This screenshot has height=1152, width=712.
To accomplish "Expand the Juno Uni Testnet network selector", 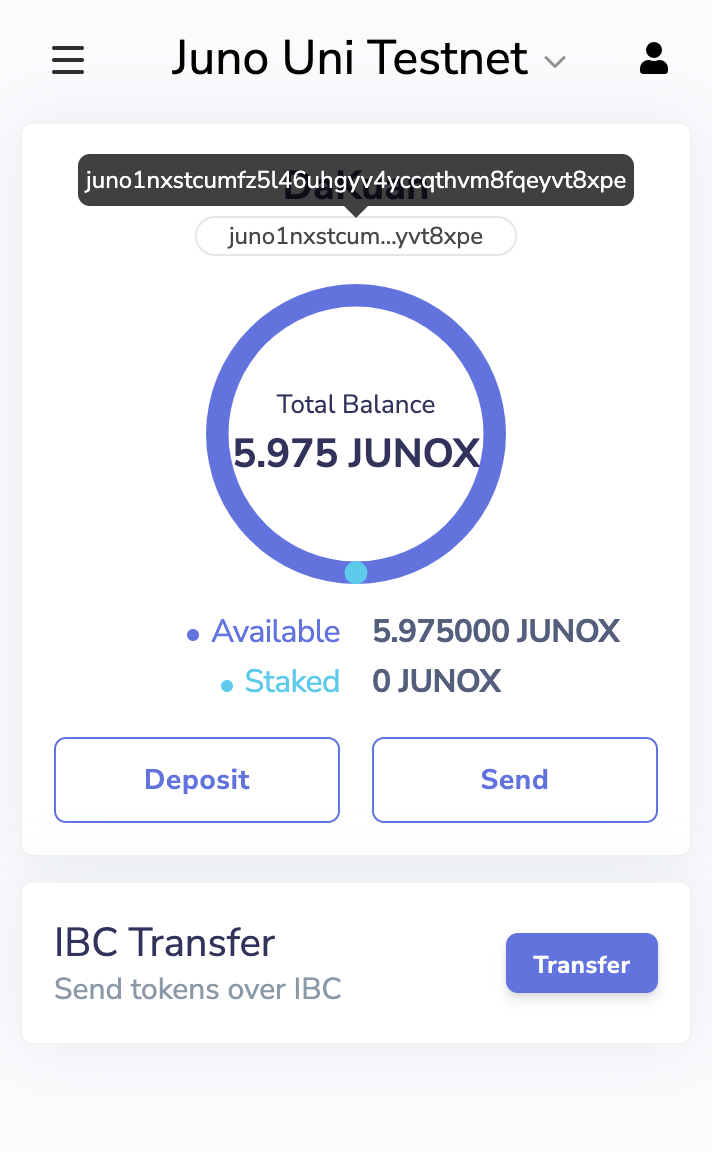I will click(x=368, y=60).
